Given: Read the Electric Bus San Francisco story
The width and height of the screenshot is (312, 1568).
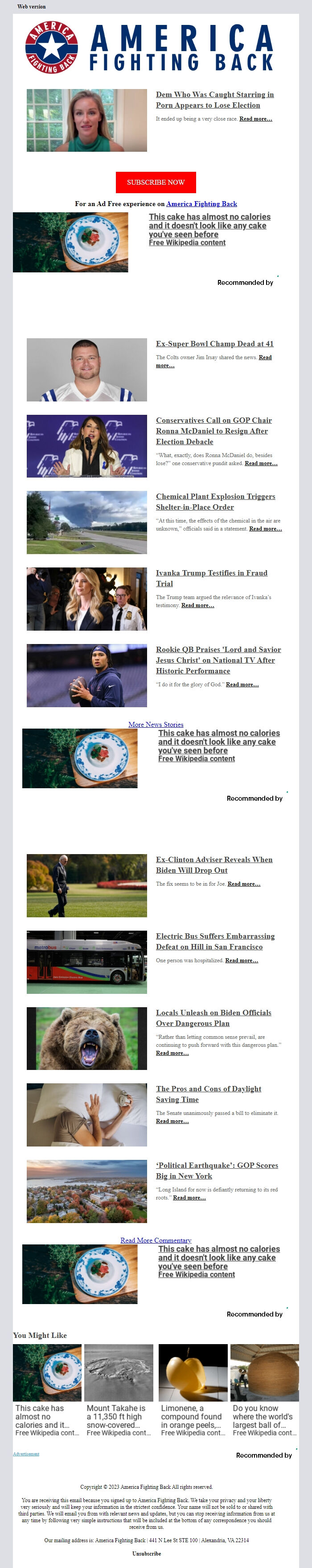Looking at the screenshot, I should pyautogui.click(x=215, y=941).
